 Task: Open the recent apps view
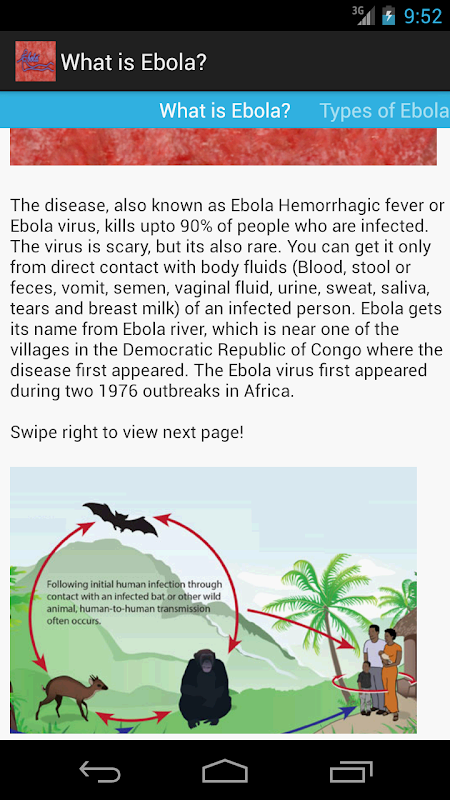351,770
